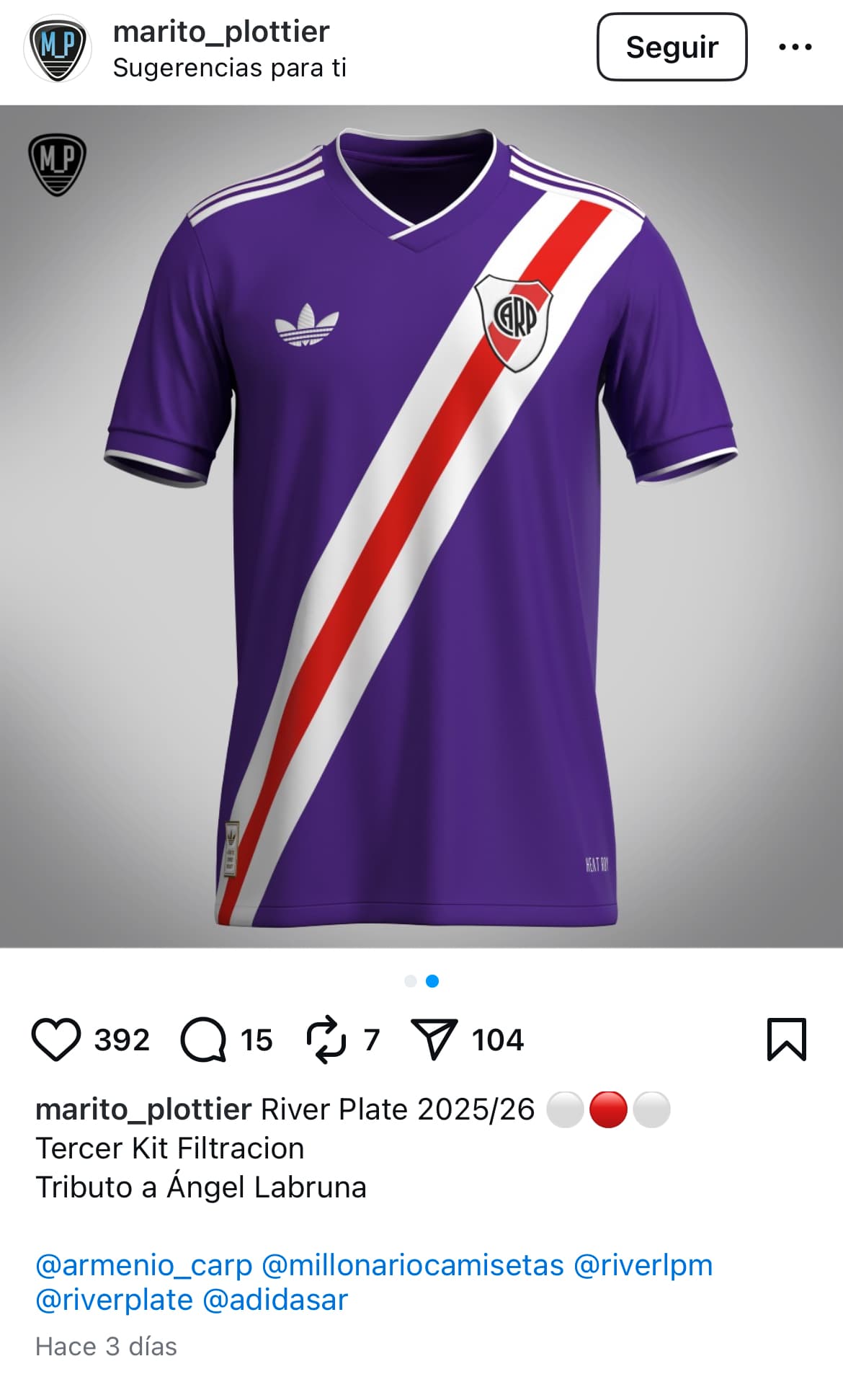Follow marito_plottier with the Seguir button
This screenshot has width=843, height=1400.
click(x=672, y=47)
